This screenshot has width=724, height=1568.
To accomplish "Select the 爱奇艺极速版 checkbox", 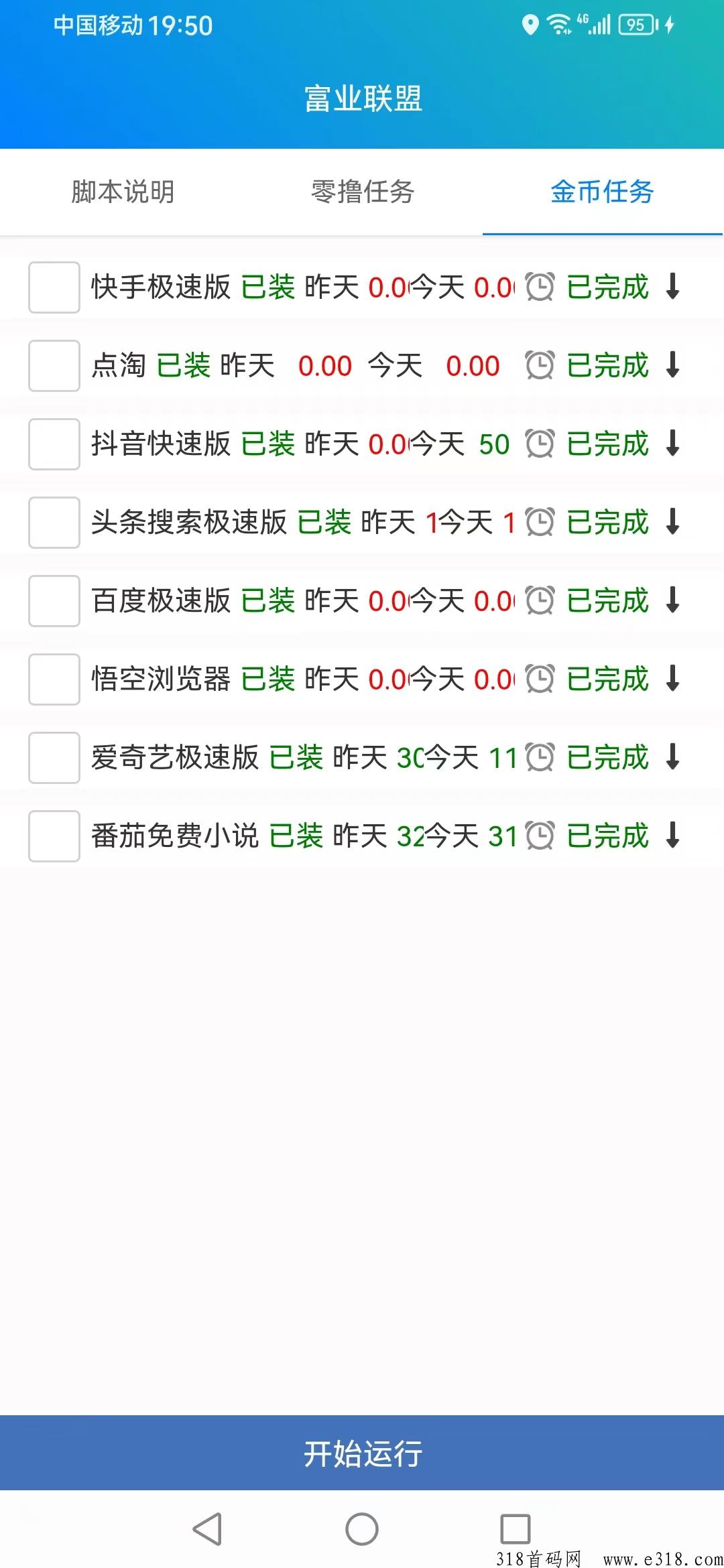I will (54, 758).
